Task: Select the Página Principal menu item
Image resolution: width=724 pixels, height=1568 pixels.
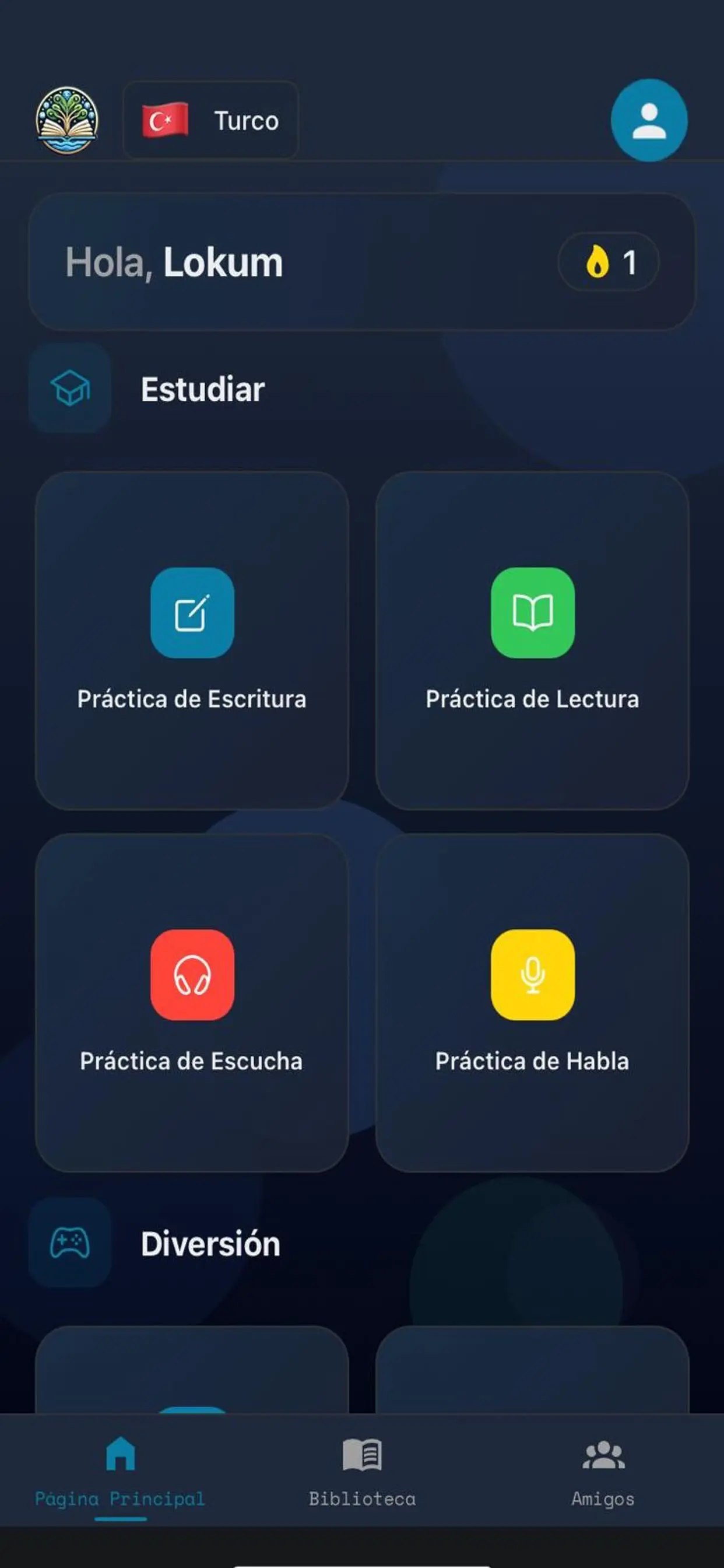Action: coord(120,1473)
